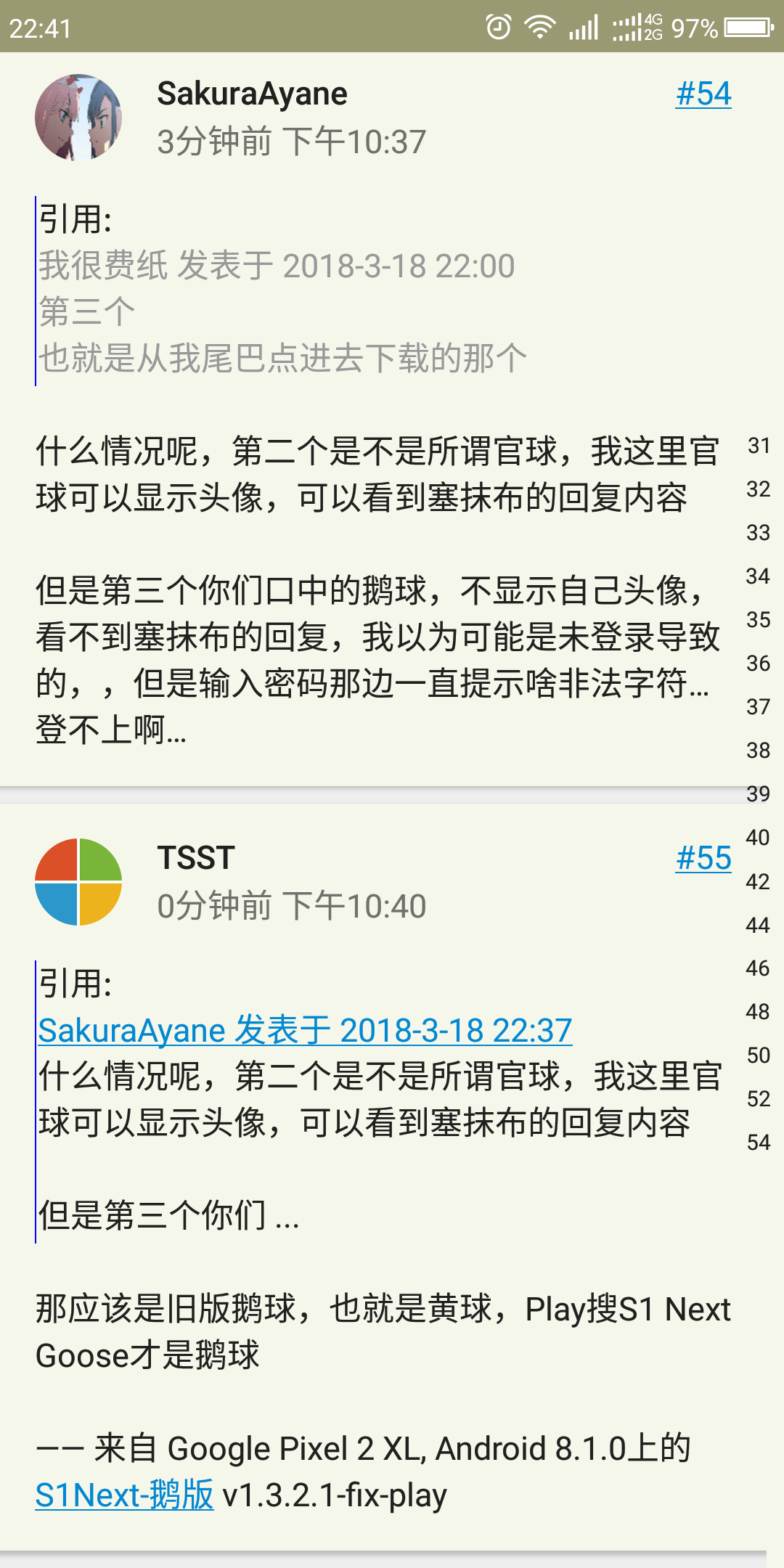Open floor link #55
Screen dimensions: 784x1568
703,859
